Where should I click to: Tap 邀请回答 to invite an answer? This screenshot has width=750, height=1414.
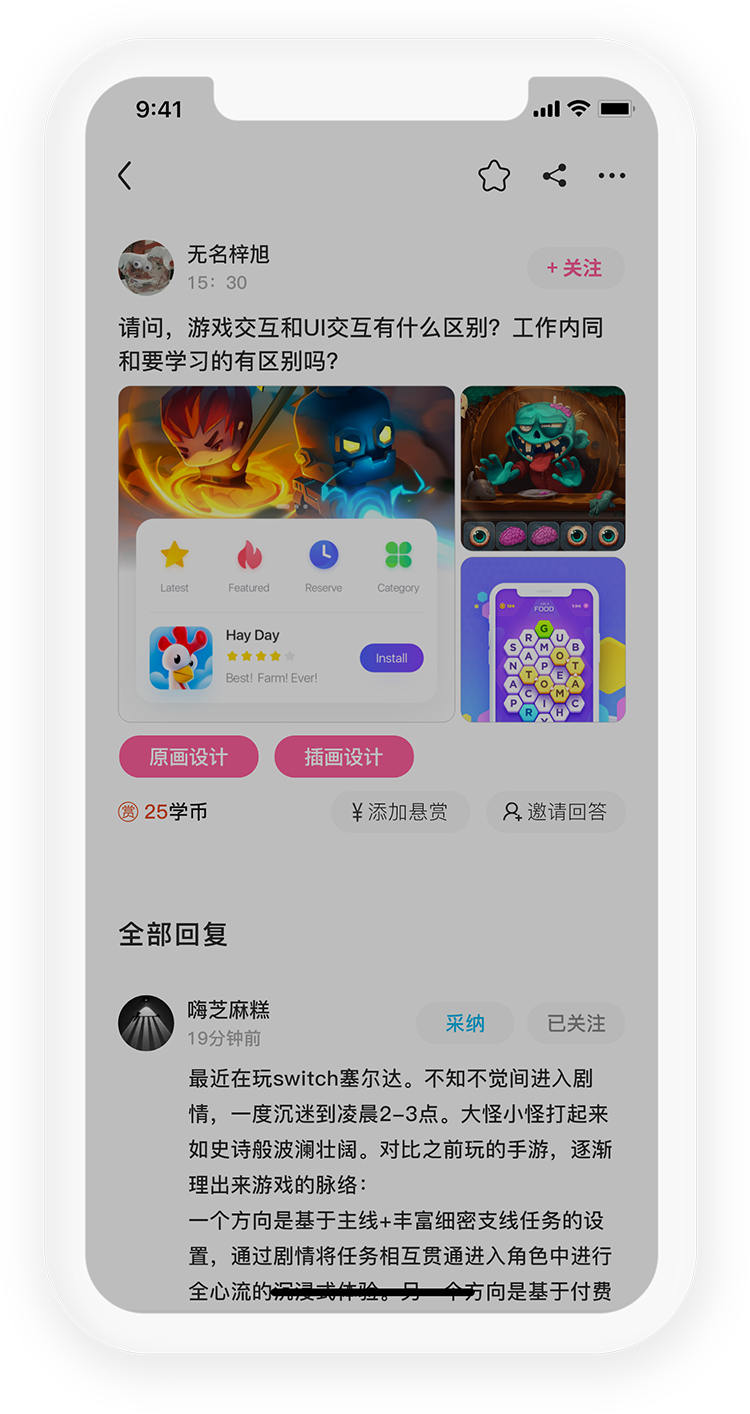tap(555, 812)
